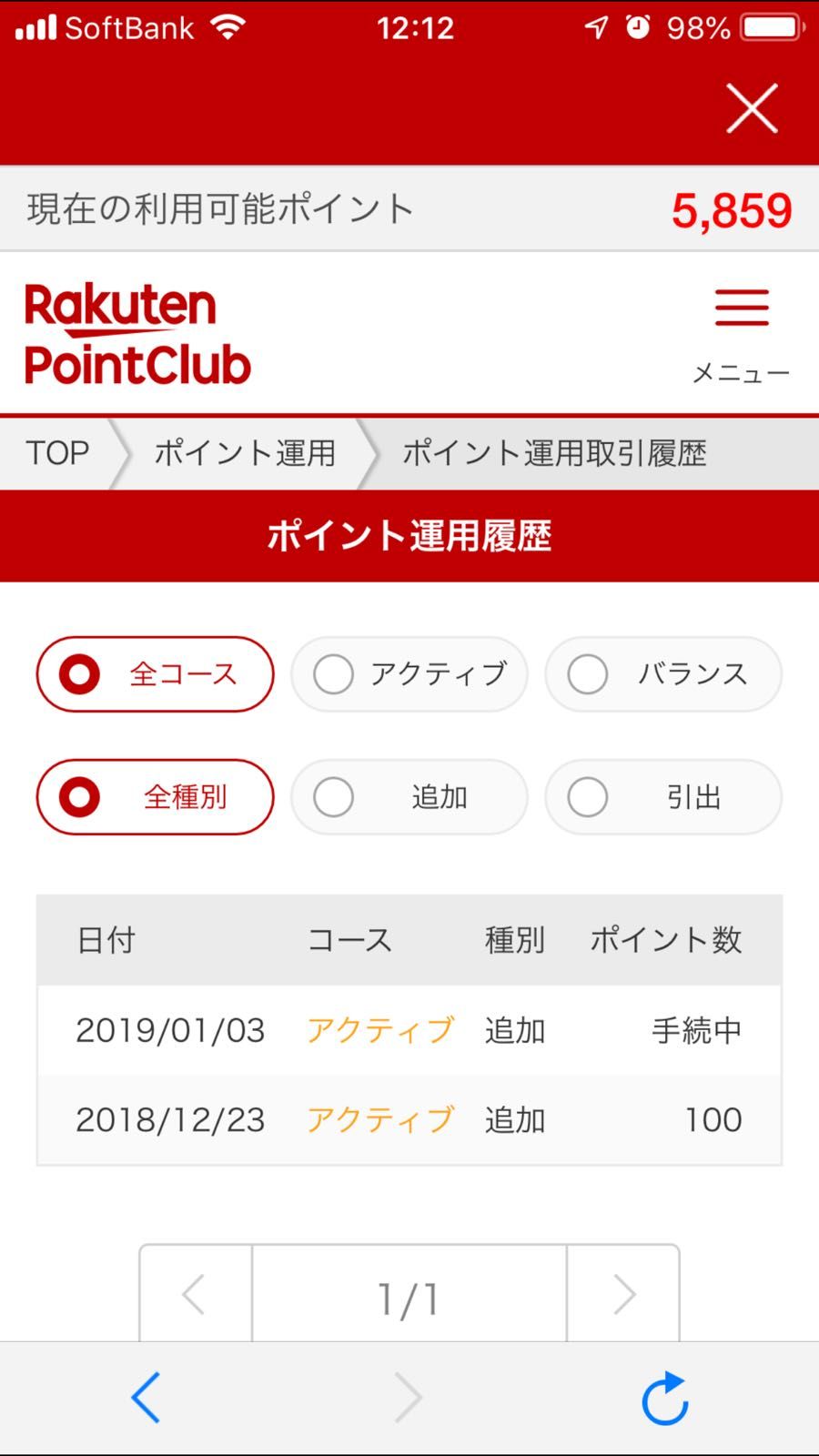Select the 全種別 type filter
The height and width of the screenshot is (1456, 819).
pyautogui.click(x=155, y=797)
